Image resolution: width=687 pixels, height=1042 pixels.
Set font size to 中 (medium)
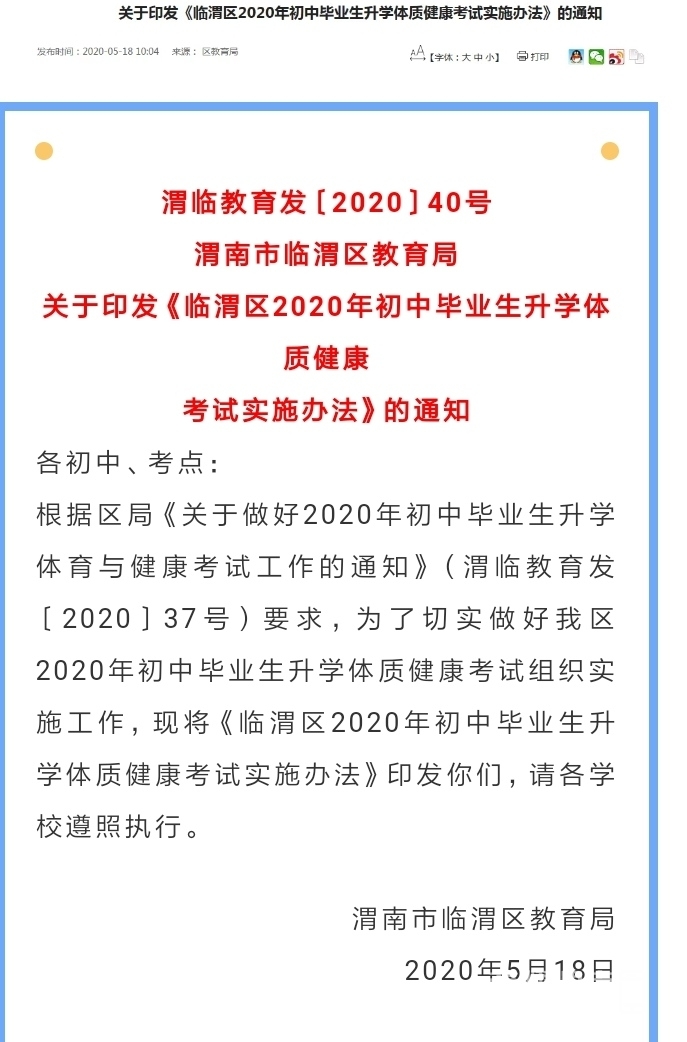click(478, 57)
